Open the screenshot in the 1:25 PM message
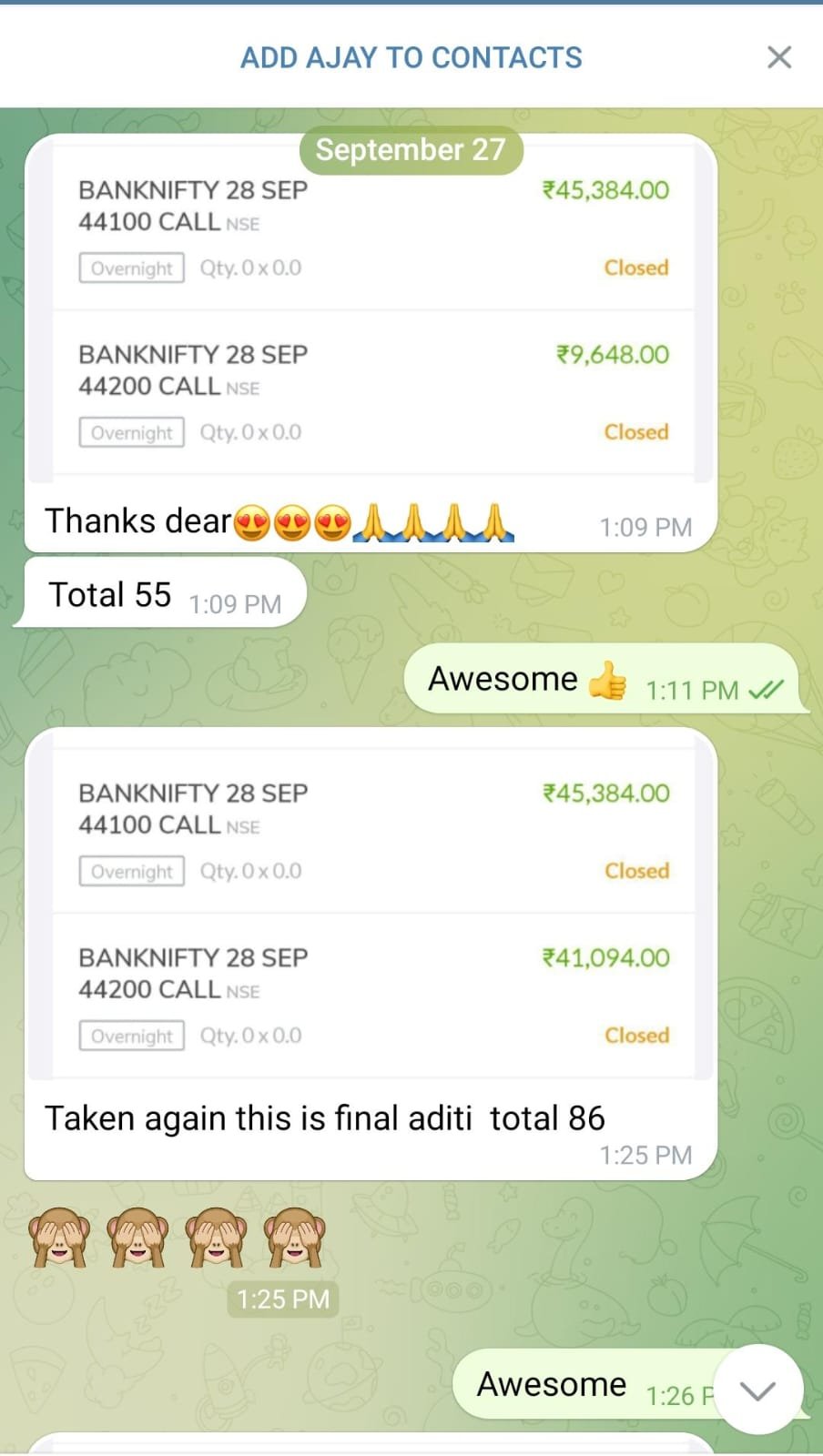823x1456 pixels. click(x=371, y=910)
